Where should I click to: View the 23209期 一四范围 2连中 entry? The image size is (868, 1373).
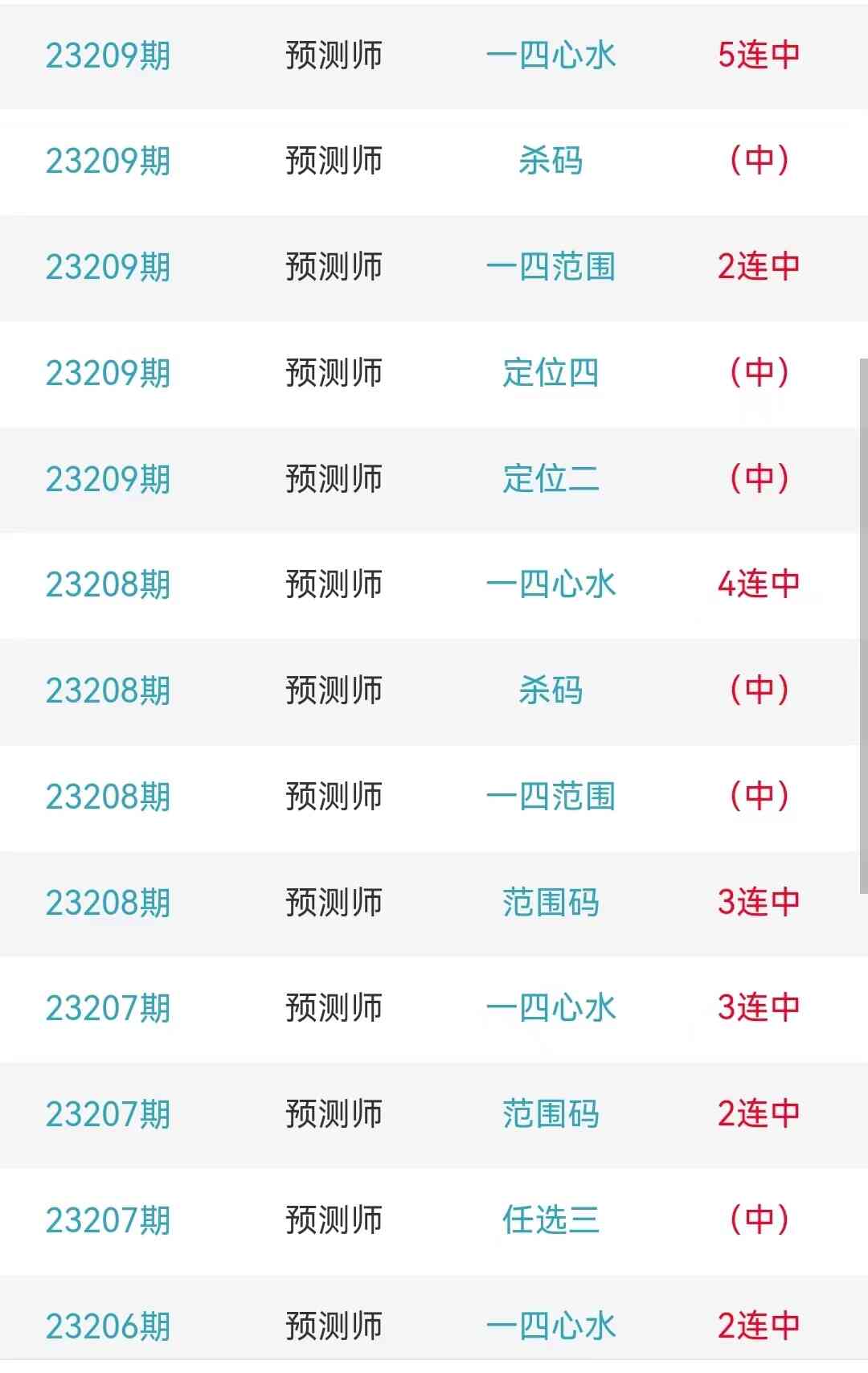pyautogui.click(x=551, y=267)
